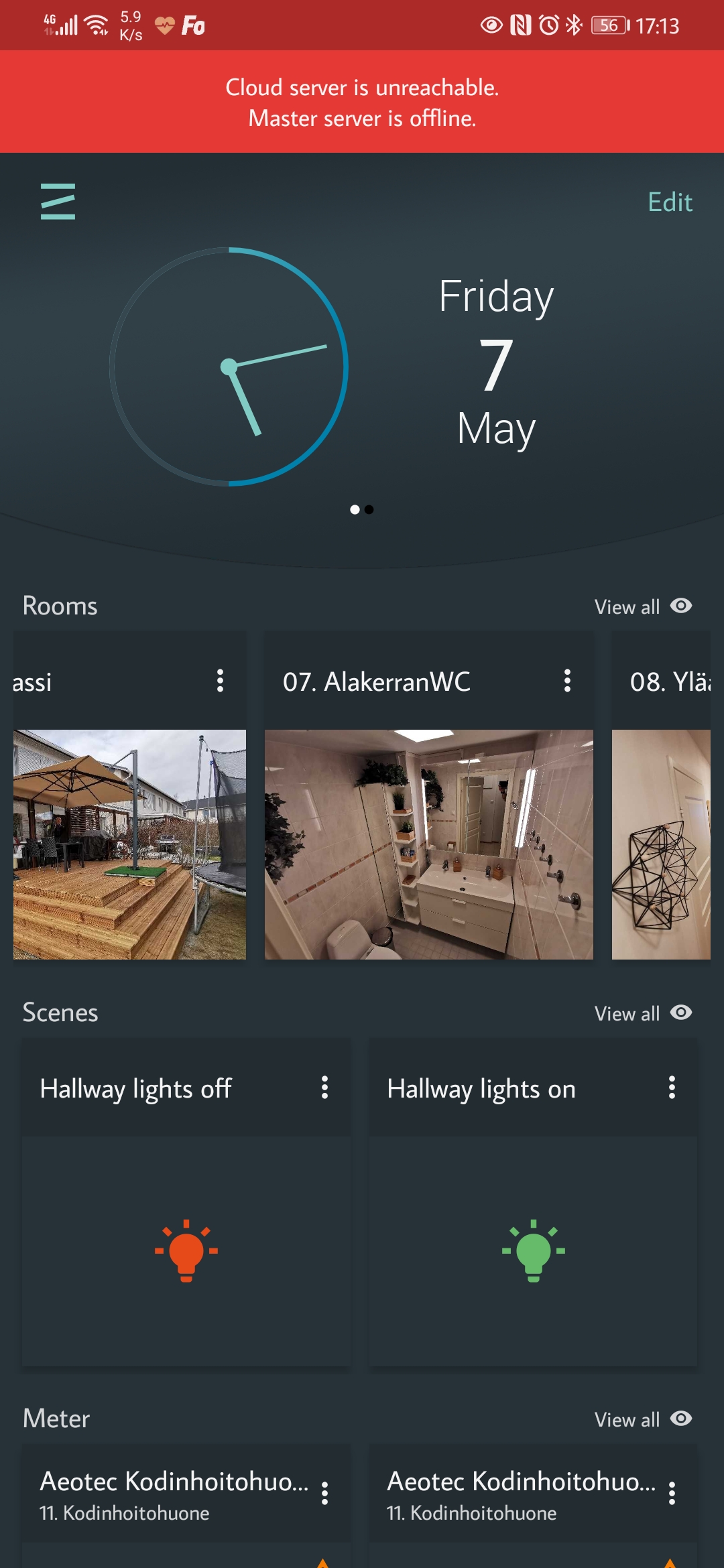View all rooms

pos(642,606)
